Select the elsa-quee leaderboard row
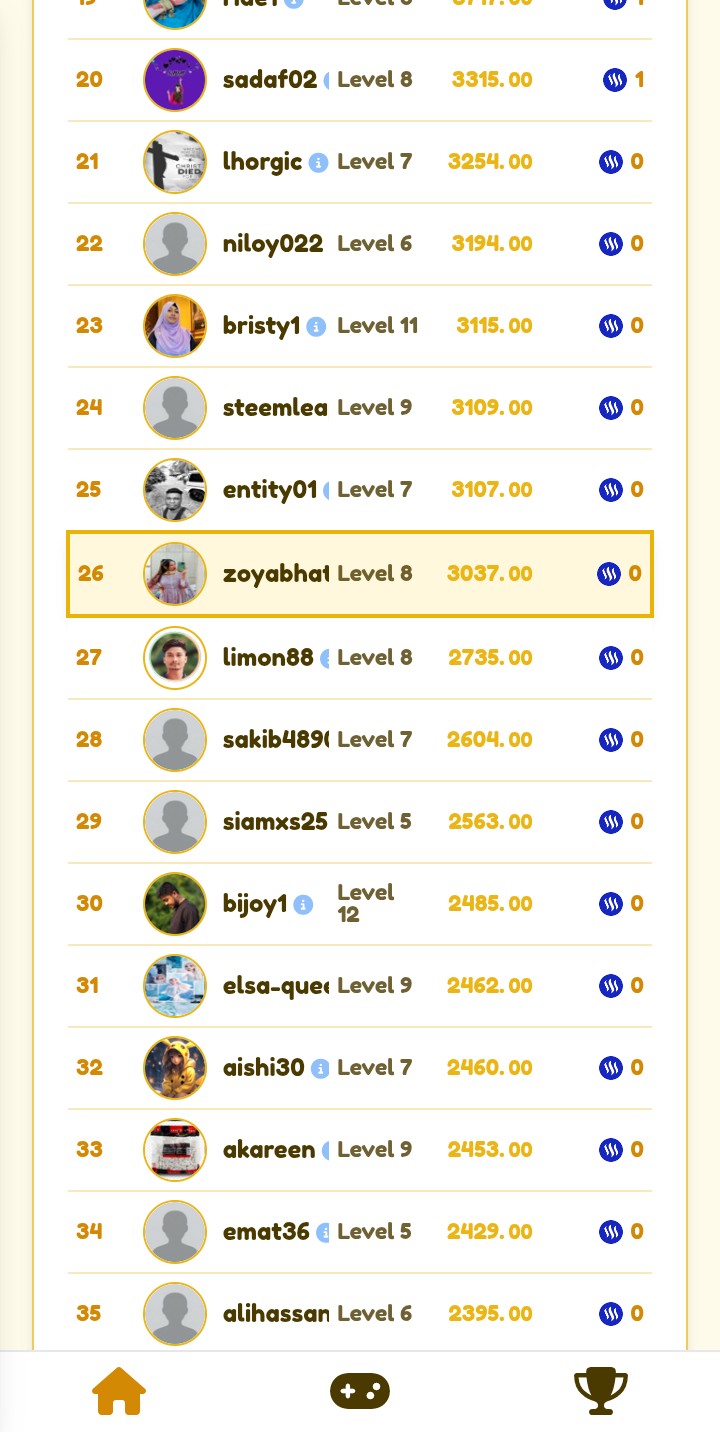Screen dimensions: 720x1432 point(360,986)
